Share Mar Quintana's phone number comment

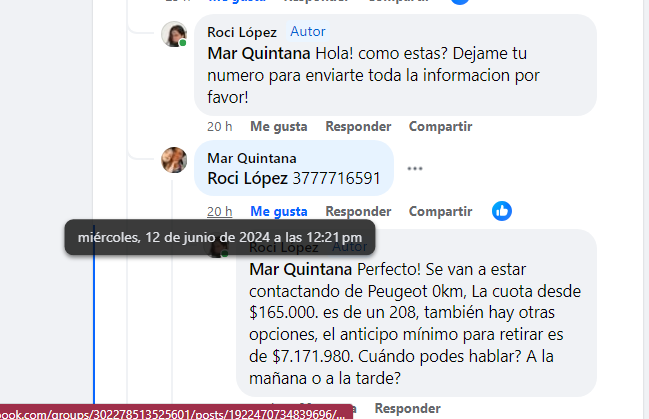tap(440, 212)
